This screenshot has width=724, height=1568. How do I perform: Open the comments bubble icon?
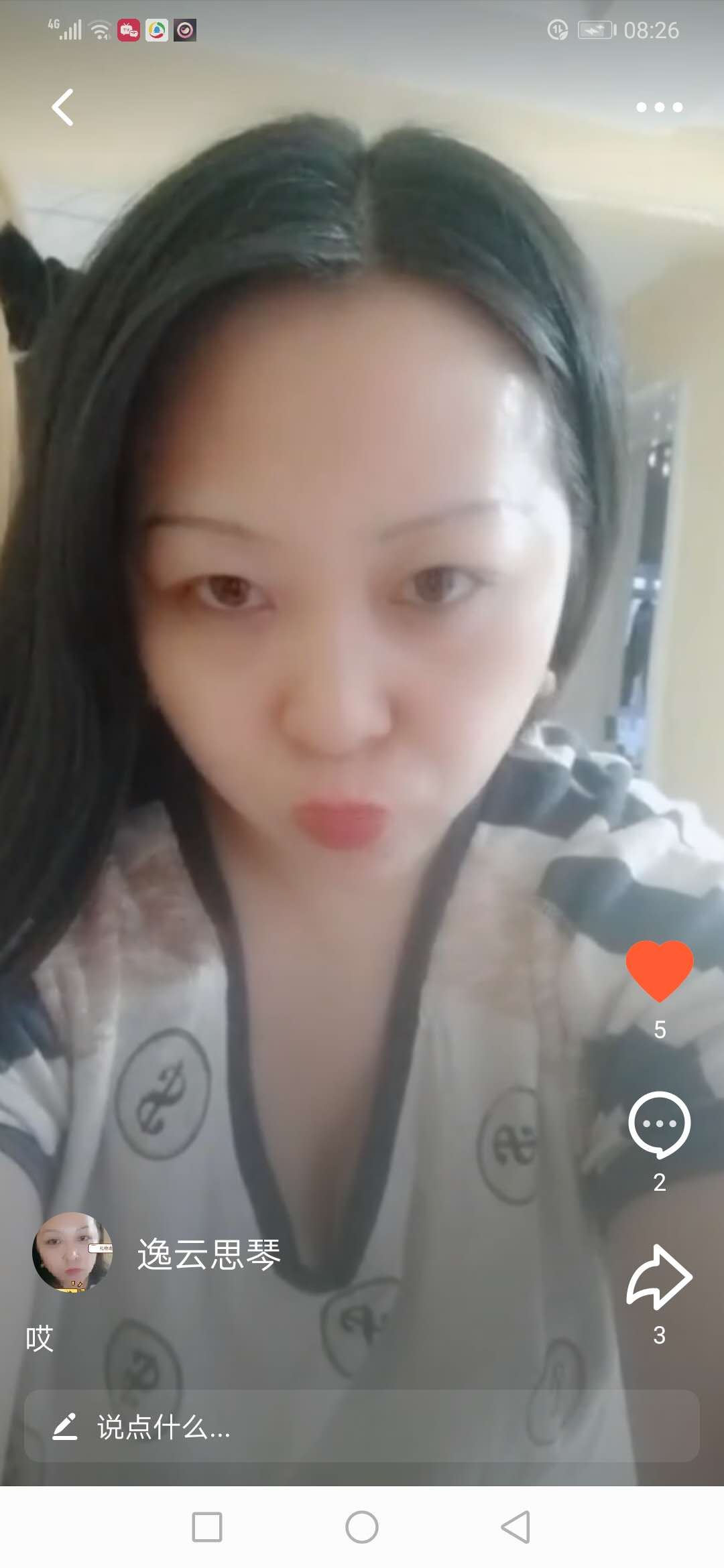click(660, 1125)
